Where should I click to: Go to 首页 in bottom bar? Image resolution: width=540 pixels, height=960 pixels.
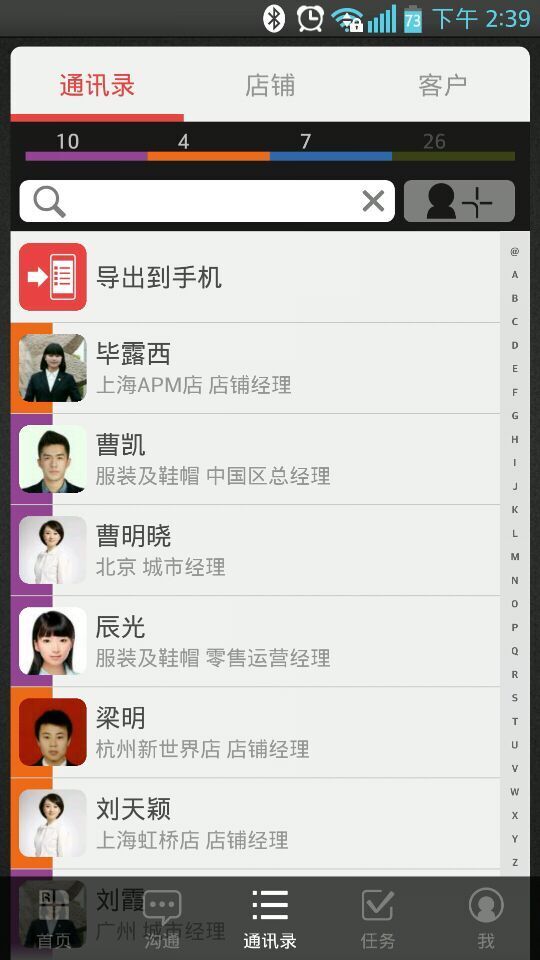pos(54,918)
